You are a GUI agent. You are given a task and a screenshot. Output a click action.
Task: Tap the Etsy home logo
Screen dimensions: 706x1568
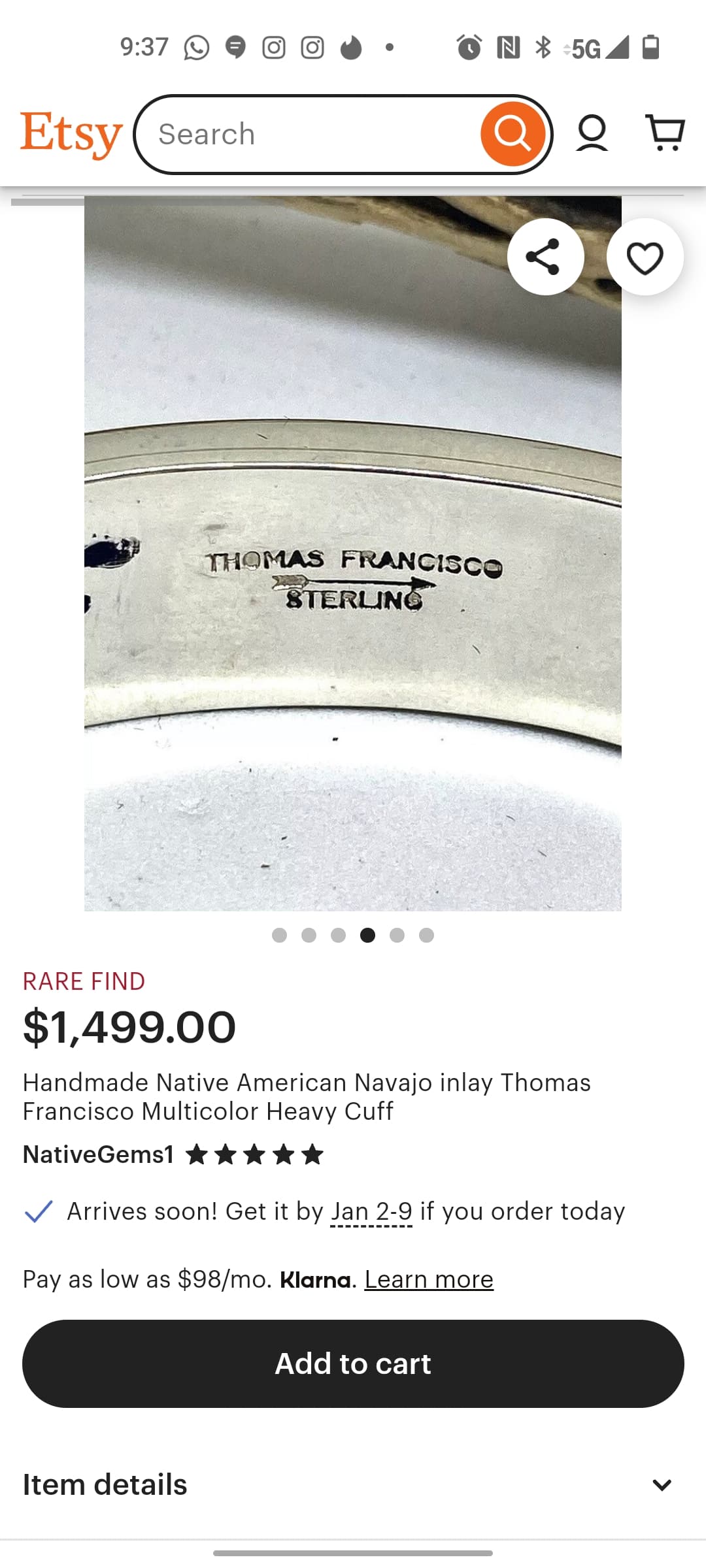tap(71, 134)
